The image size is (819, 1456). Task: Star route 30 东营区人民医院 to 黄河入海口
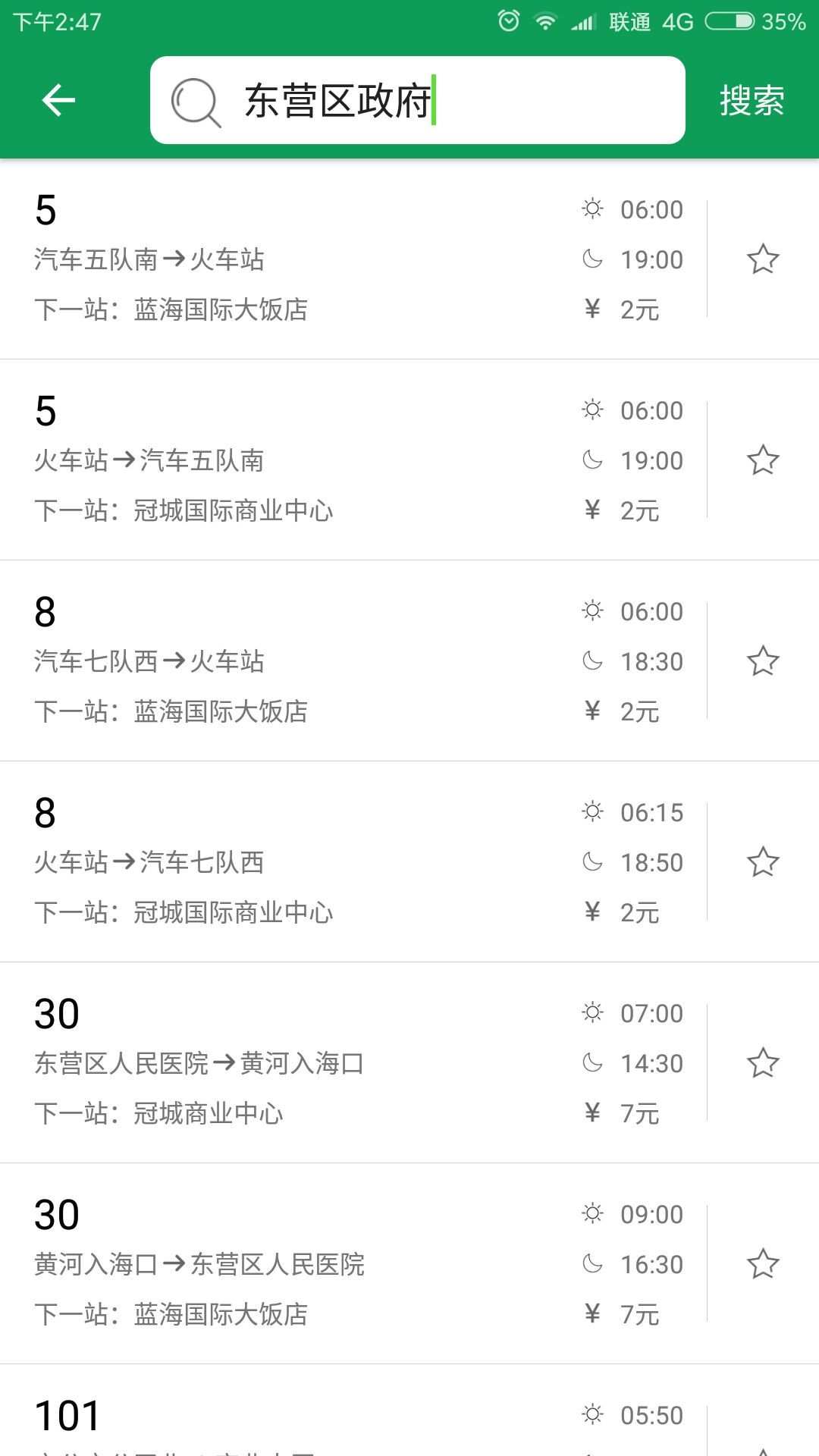(763, 1062)
